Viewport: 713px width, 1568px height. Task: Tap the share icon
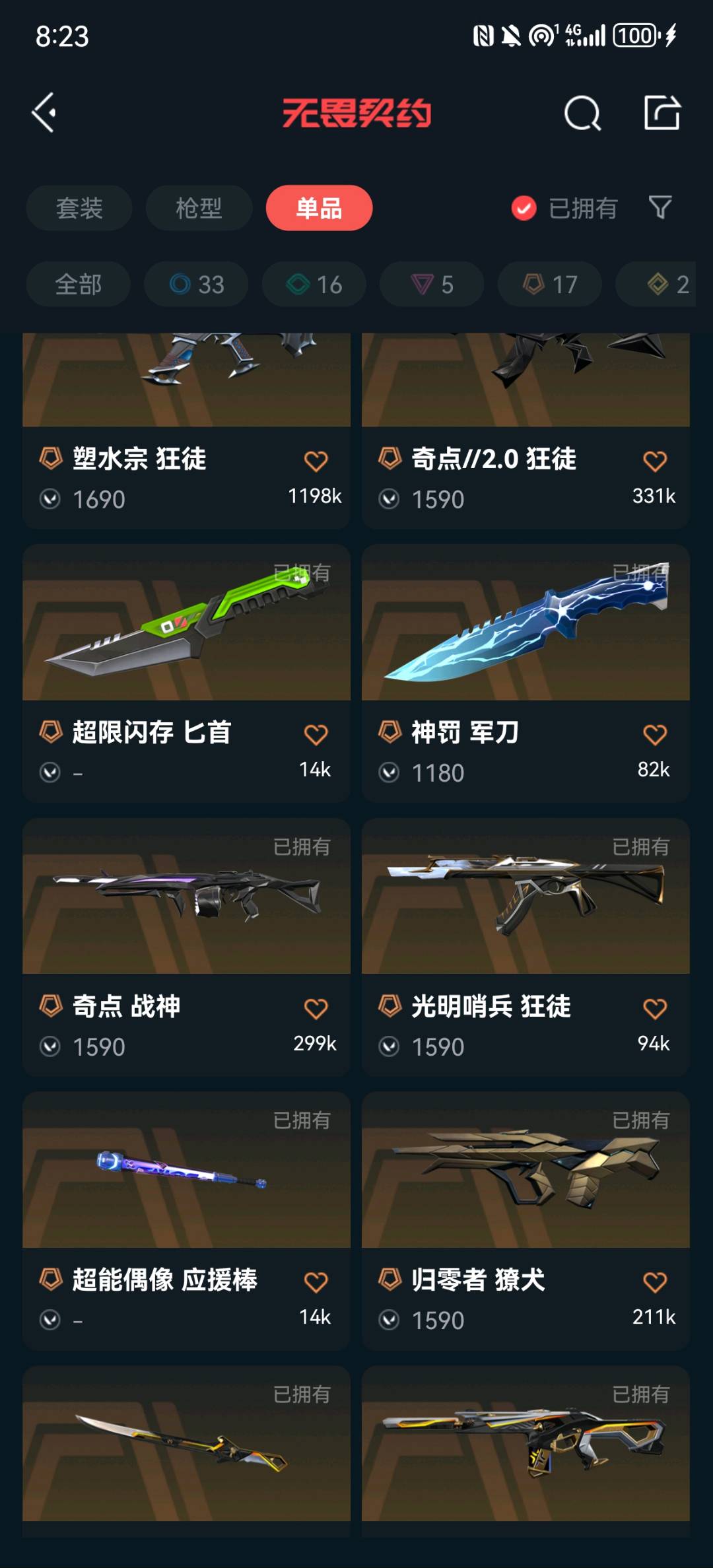pyautogui.click(x=662, y=113)
